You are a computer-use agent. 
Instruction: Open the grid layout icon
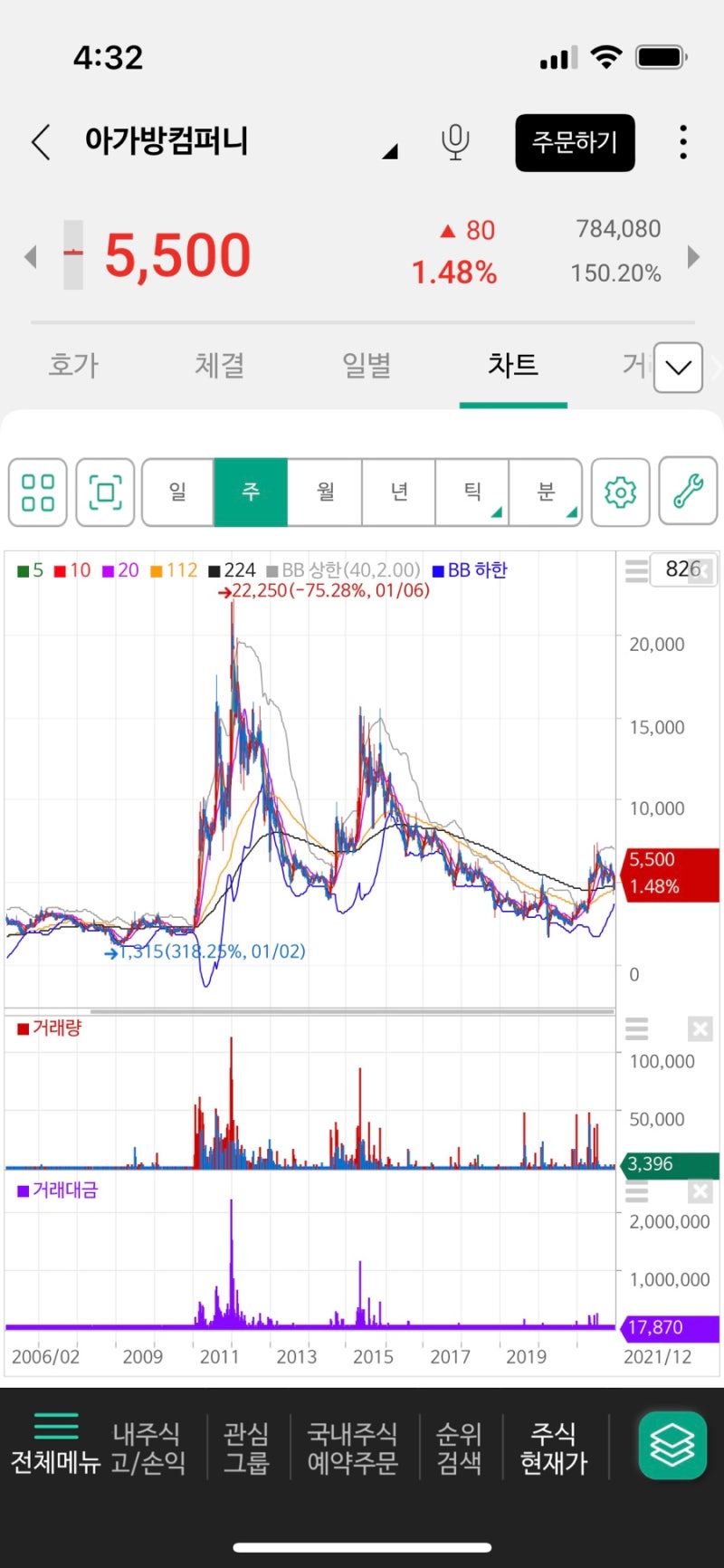[x=37, y=492]
